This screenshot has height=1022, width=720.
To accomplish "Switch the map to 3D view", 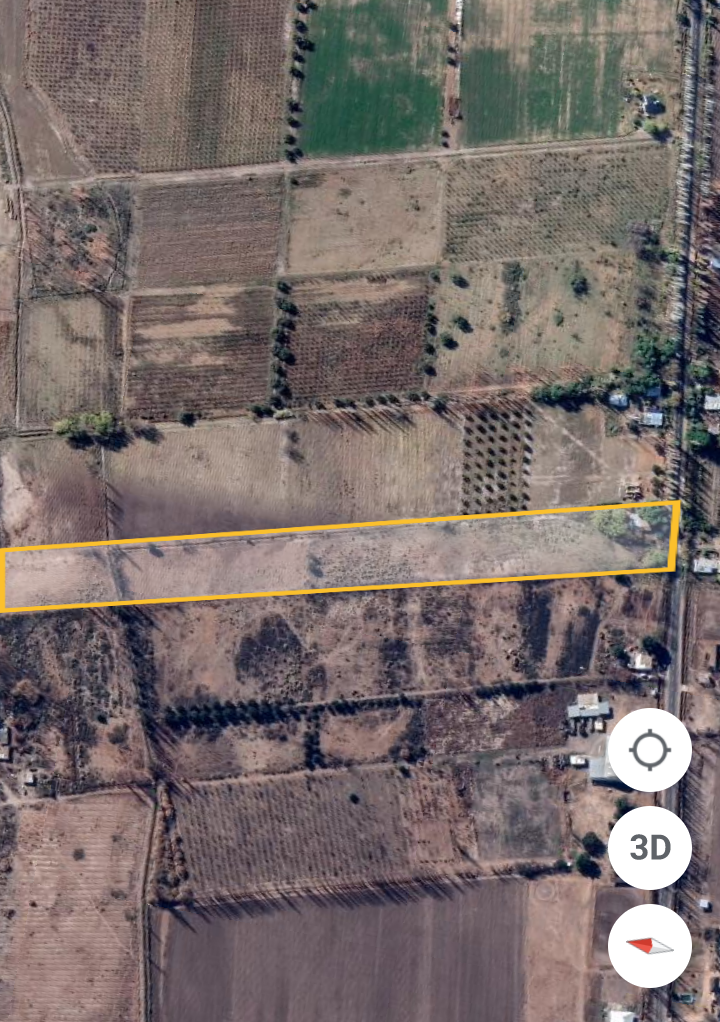I will coord(649,848).
